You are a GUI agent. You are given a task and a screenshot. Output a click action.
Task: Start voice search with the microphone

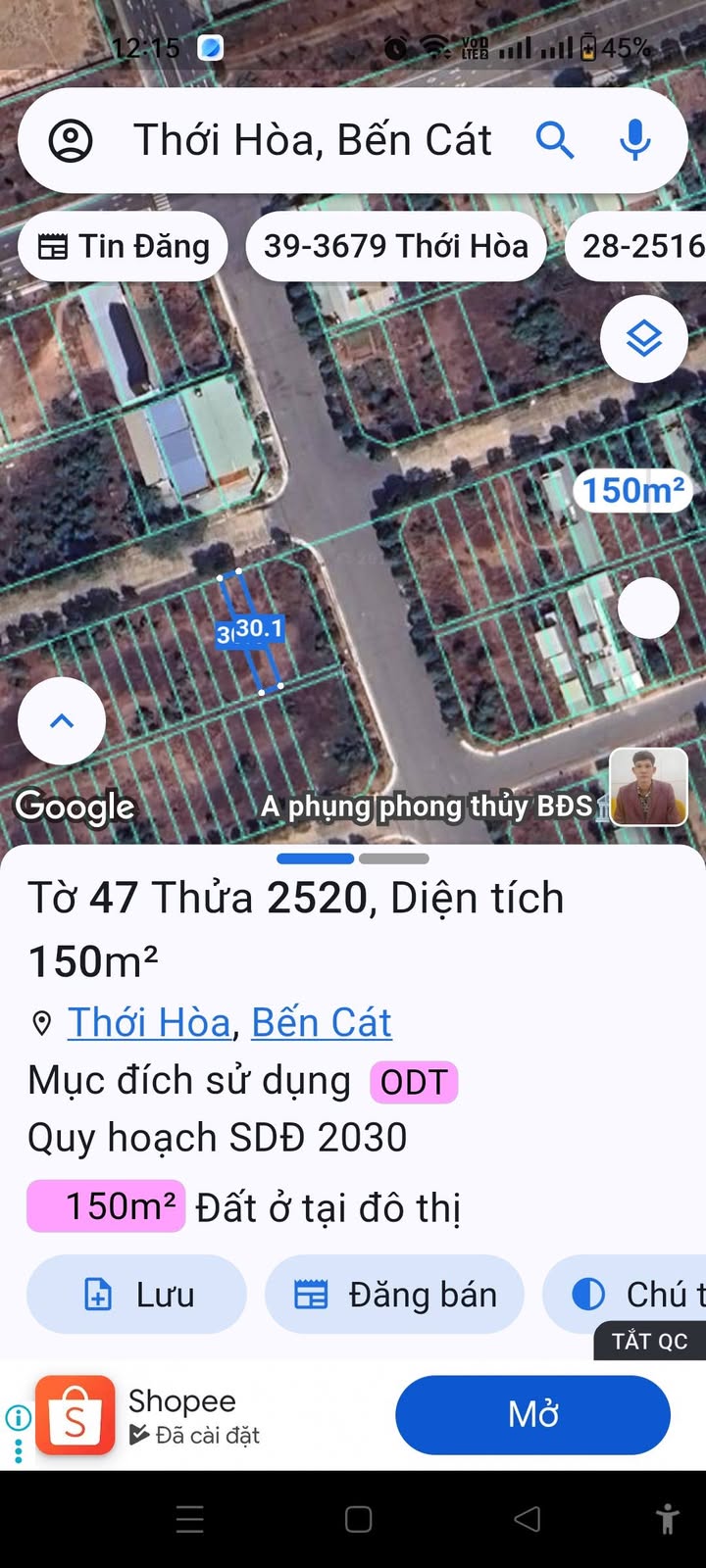pos(635,141)
